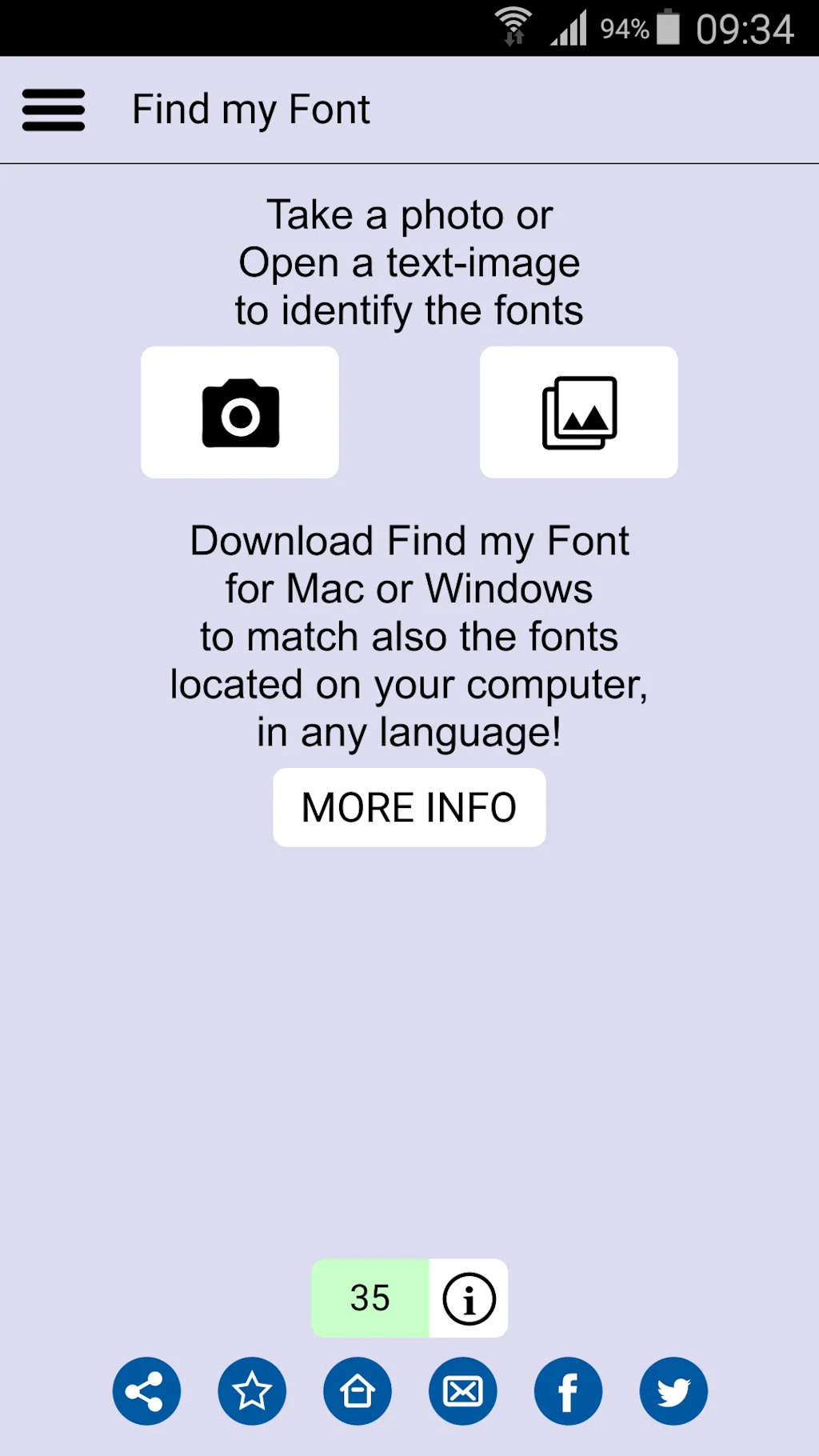Open the Facebook page icon
Screen dimensions: 819x1456
pyautogui.click(x=568, y=1391)
